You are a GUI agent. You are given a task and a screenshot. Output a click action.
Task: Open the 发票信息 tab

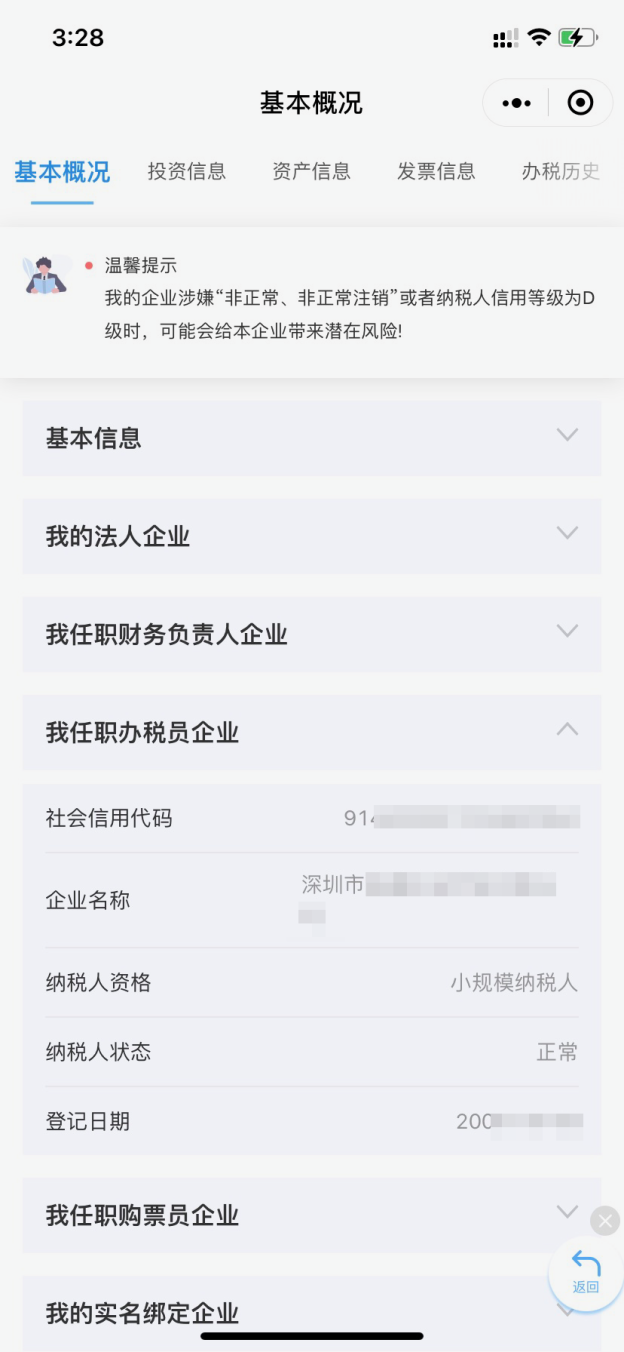pos(436,171)
